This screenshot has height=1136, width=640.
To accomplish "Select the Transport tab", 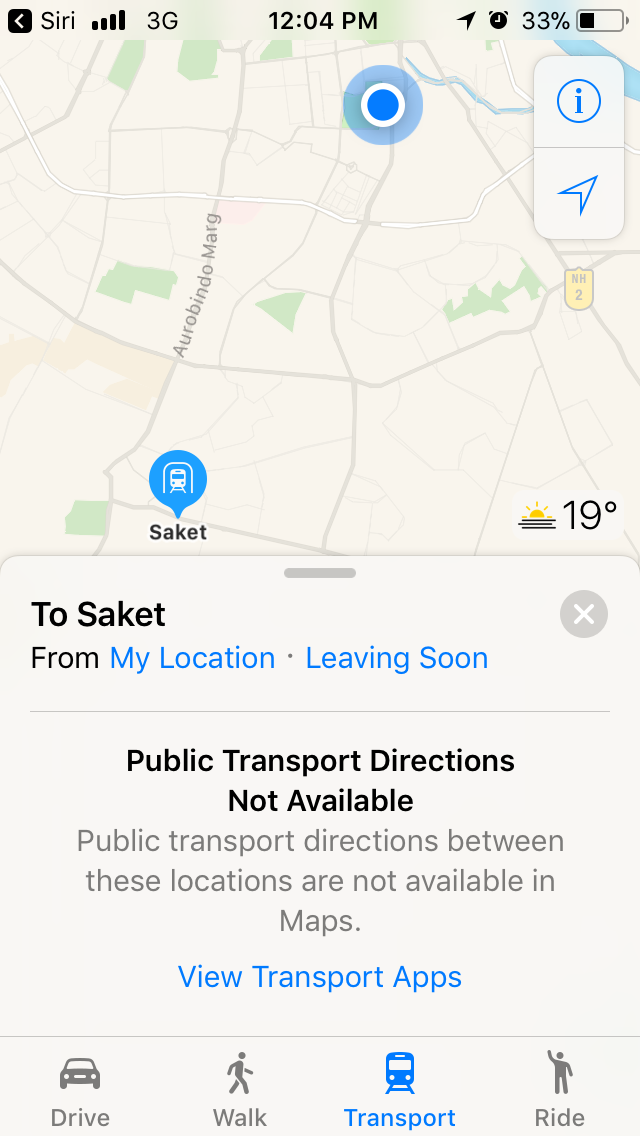I will tap(399, 1089).
